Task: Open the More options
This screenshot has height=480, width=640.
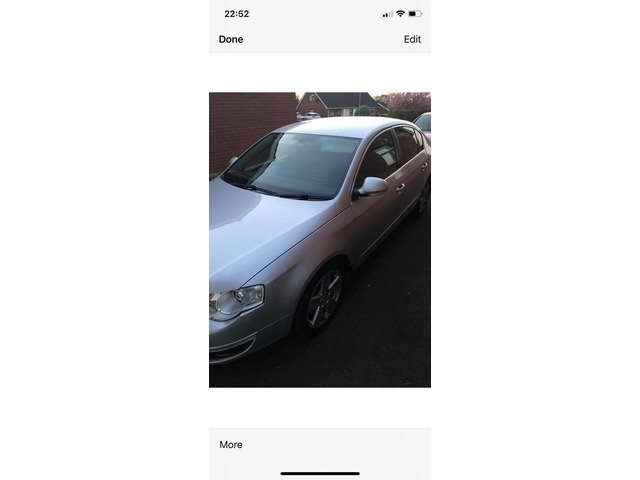Action: [x=231, y=444]
